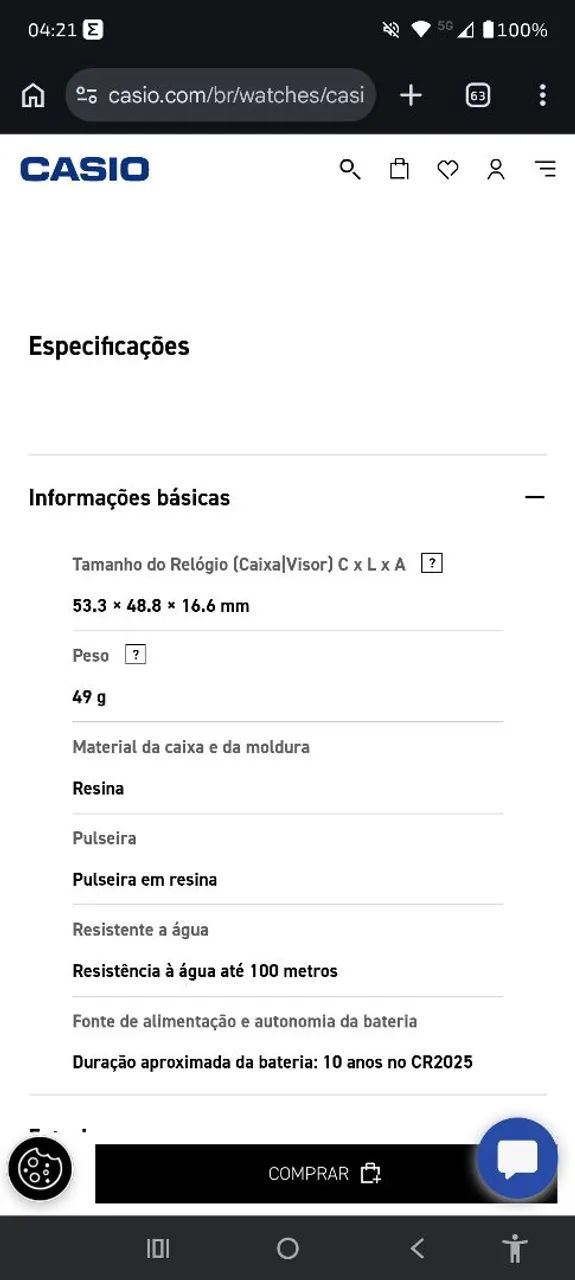Open recent apps
Viewport: 575px width, 1280px height.
point(158,1248)
